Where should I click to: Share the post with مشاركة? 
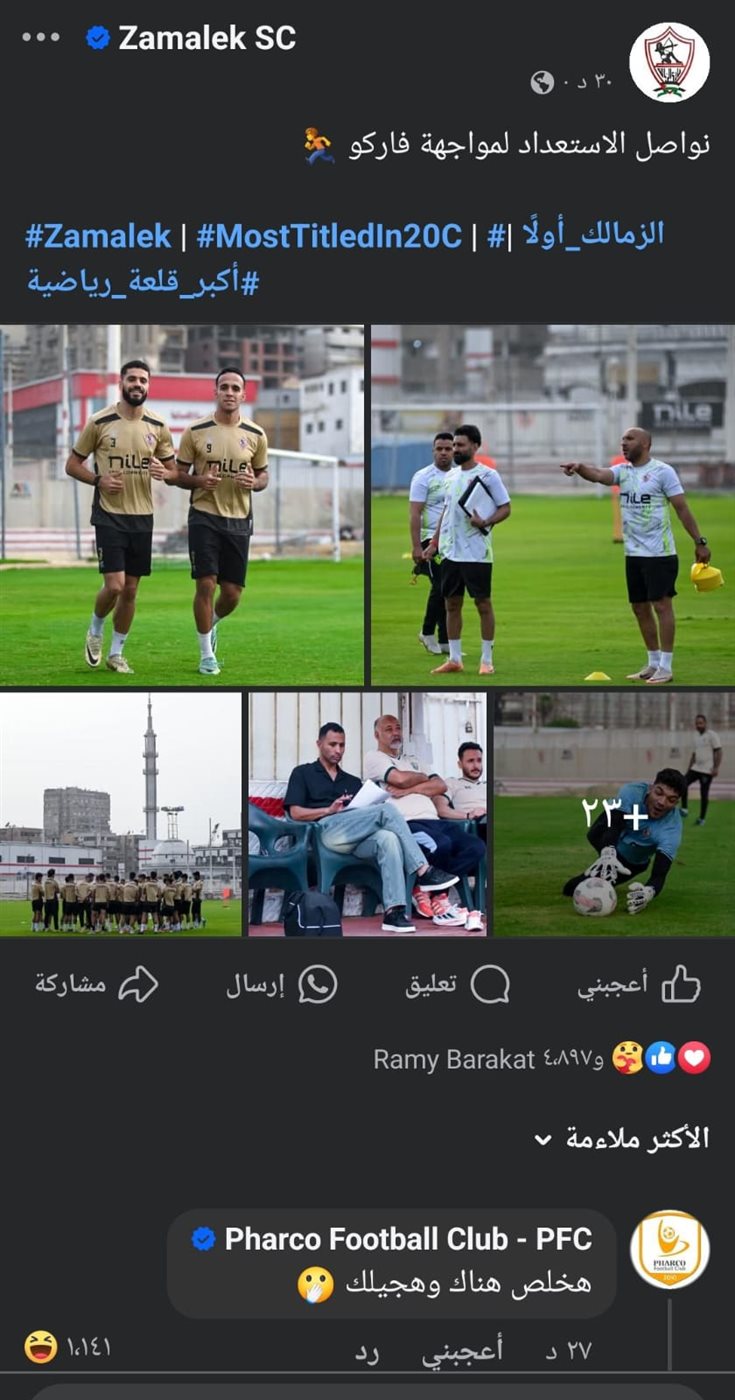(x=97, y=985)
